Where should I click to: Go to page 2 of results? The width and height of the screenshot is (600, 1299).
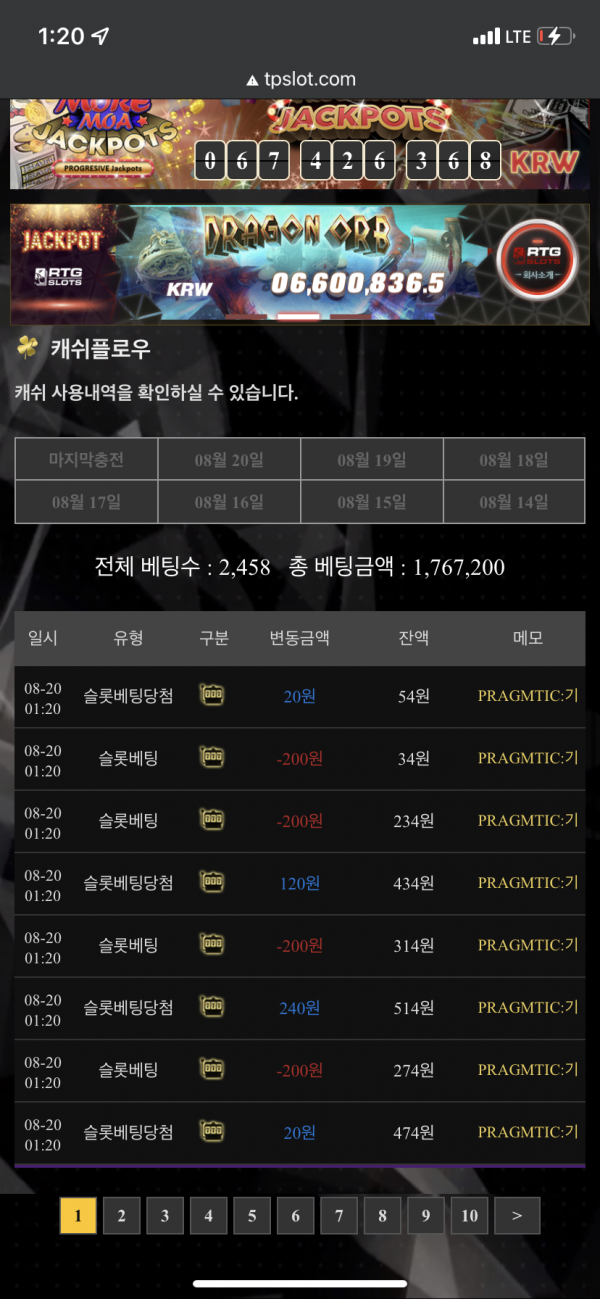click(x=121, y=1216)
